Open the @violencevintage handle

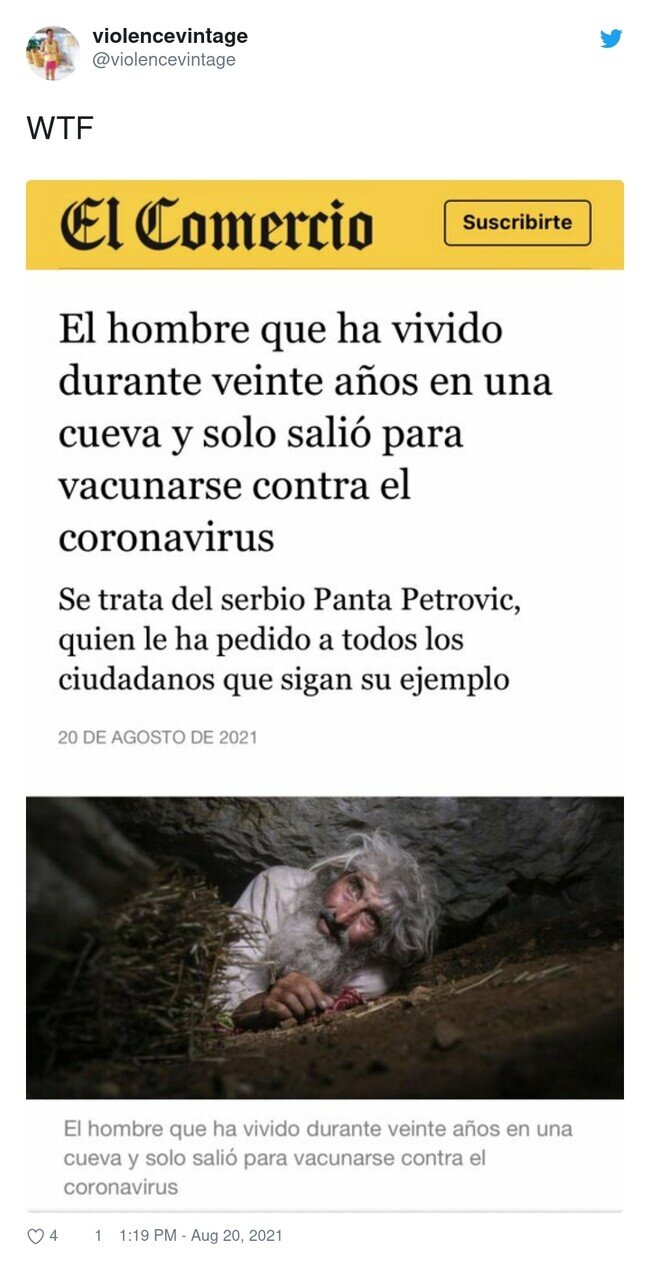[164, 60]
